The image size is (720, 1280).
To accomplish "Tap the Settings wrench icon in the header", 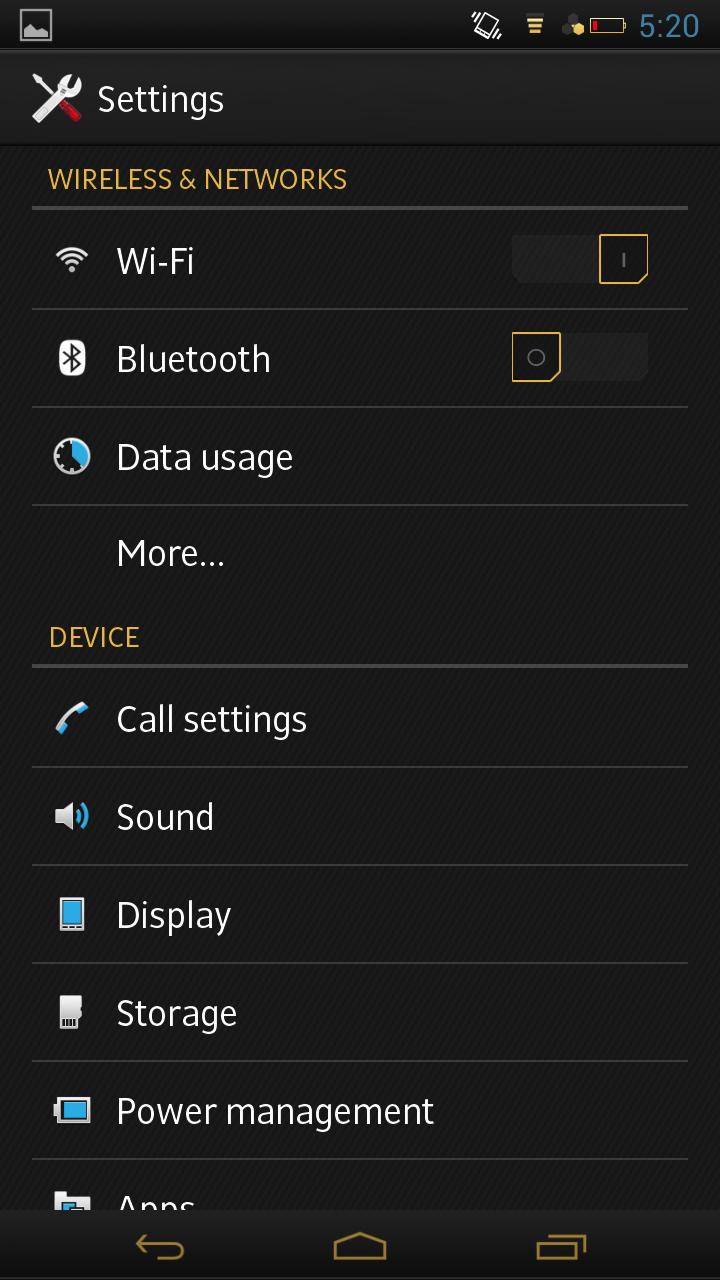I will click(x=57, y=98).
